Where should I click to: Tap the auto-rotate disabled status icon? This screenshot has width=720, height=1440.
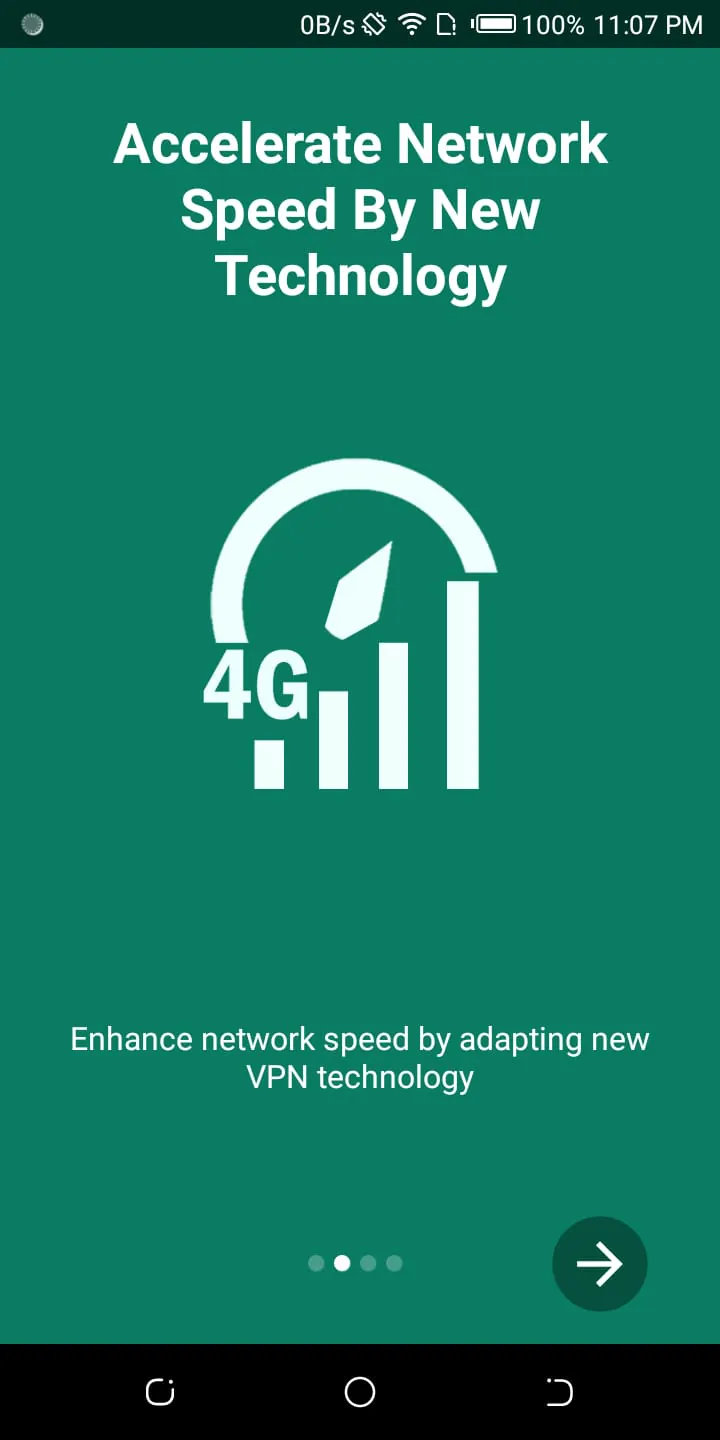(x=373, y=24)
